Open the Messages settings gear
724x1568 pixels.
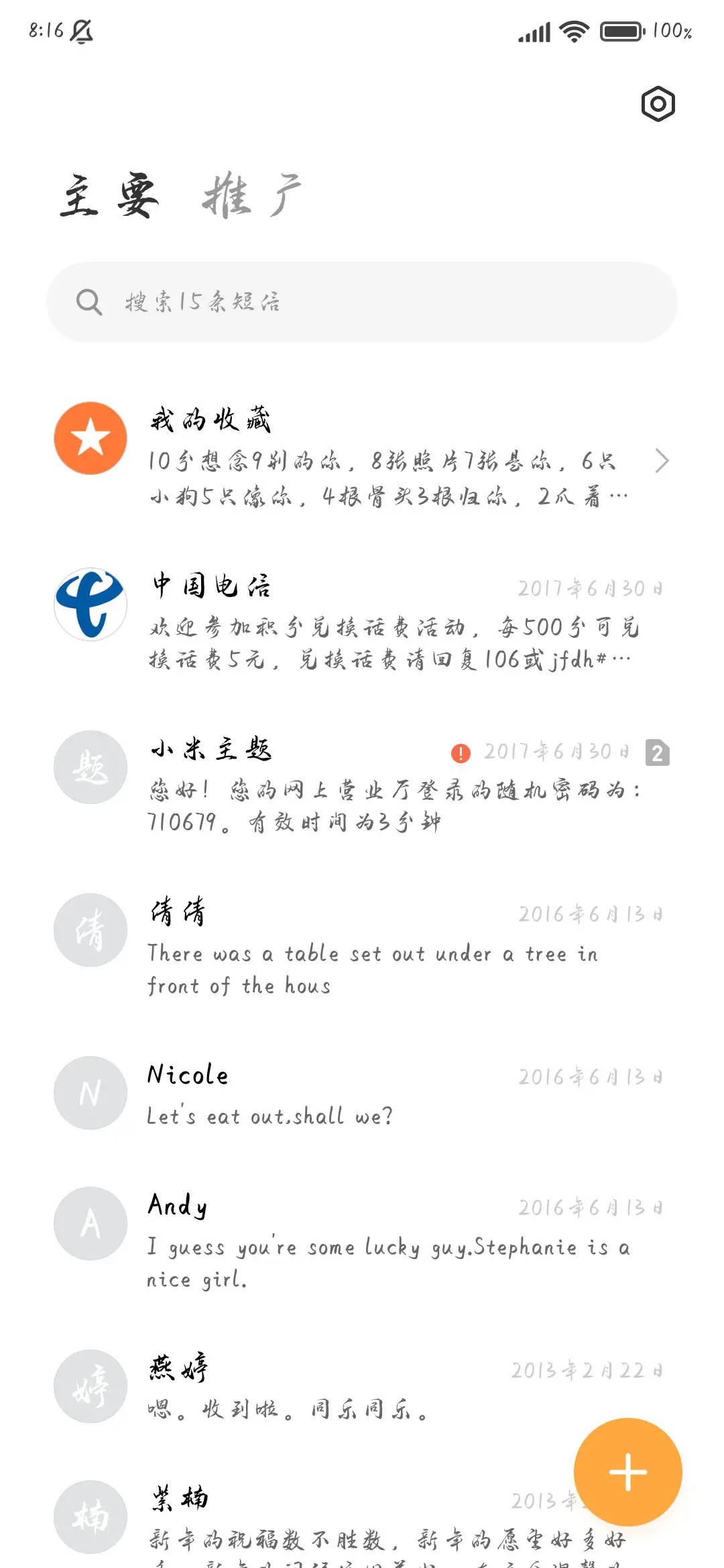pyautogui.click(x=657, y=104)
